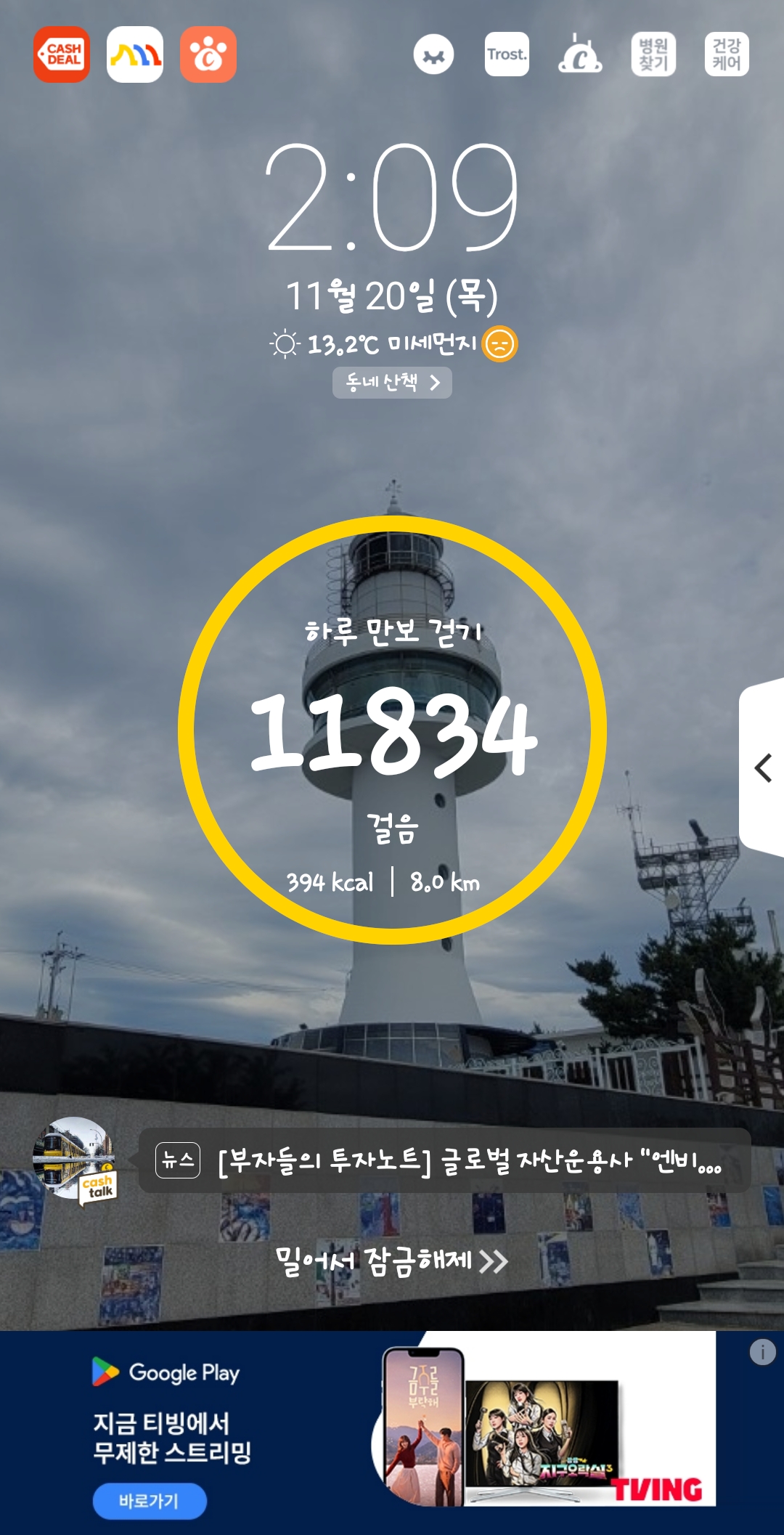Viewport: 784px width, 1535px height.
Task: Open the 병원찾기 hospital finder
Action: 653,54
